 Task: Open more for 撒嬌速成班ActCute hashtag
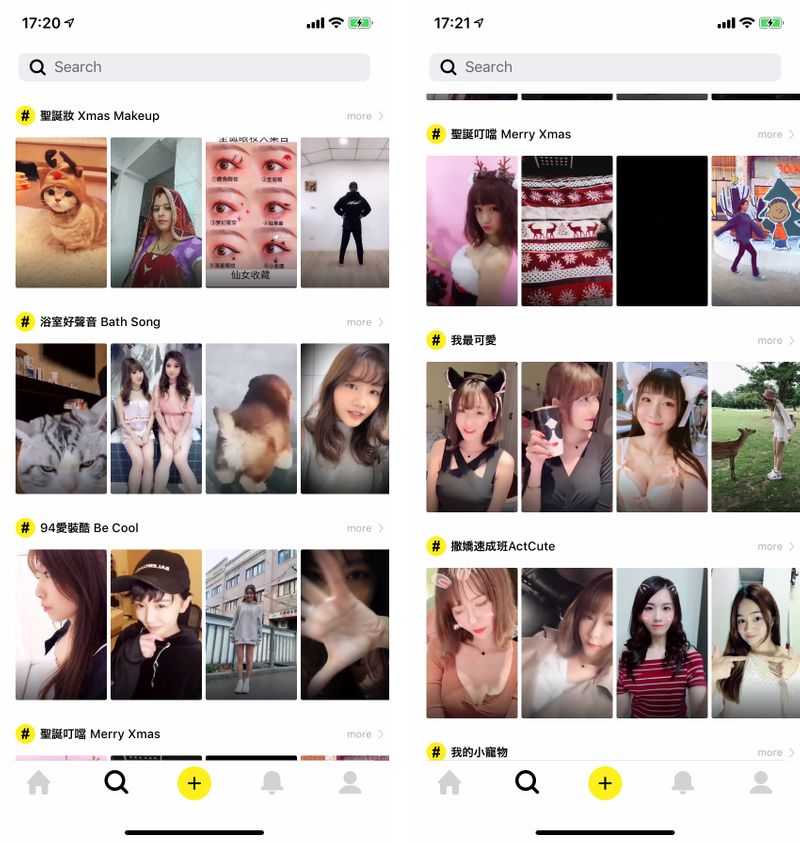(x=776, y=546)
